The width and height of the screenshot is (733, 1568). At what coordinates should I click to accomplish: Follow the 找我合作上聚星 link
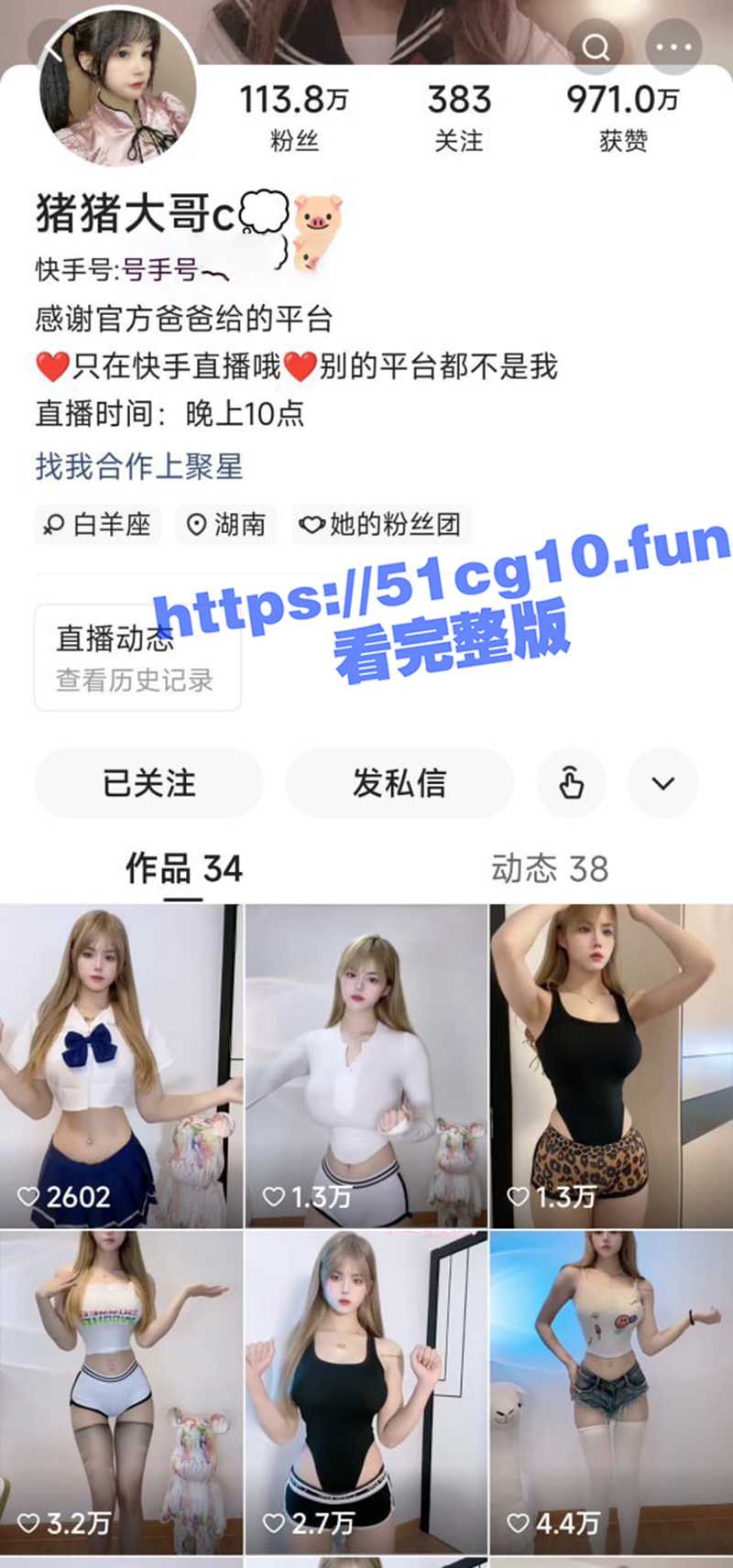139,467
